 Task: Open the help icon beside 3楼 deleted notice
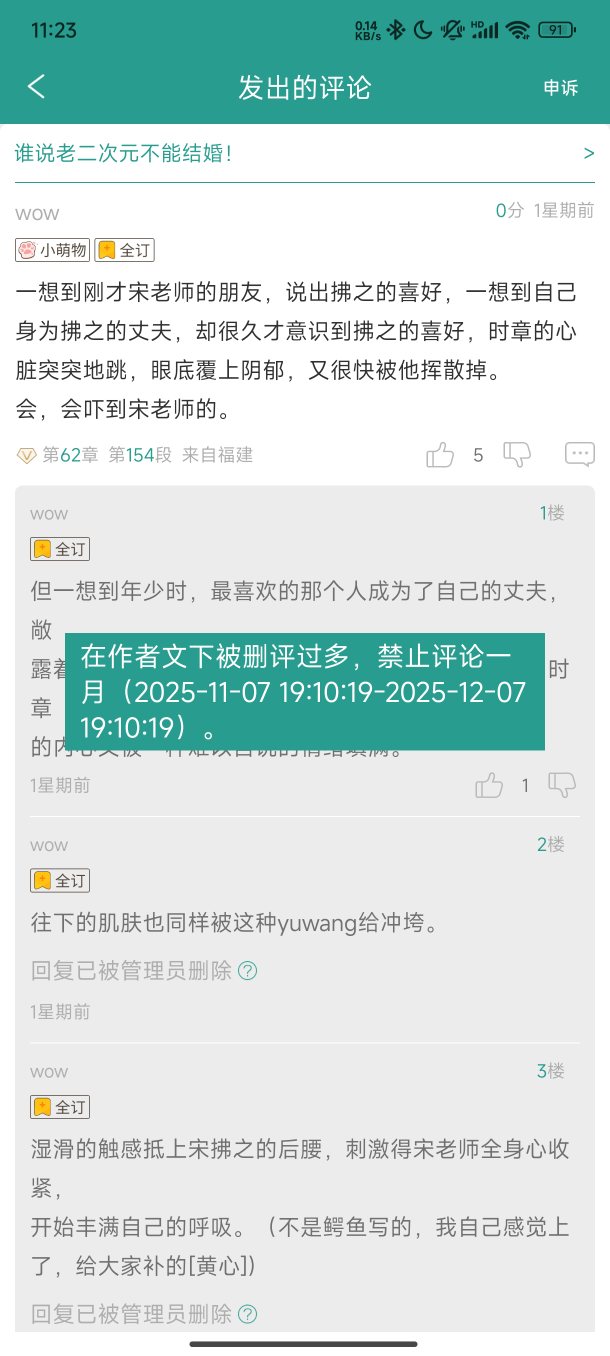coord(248,1313)
